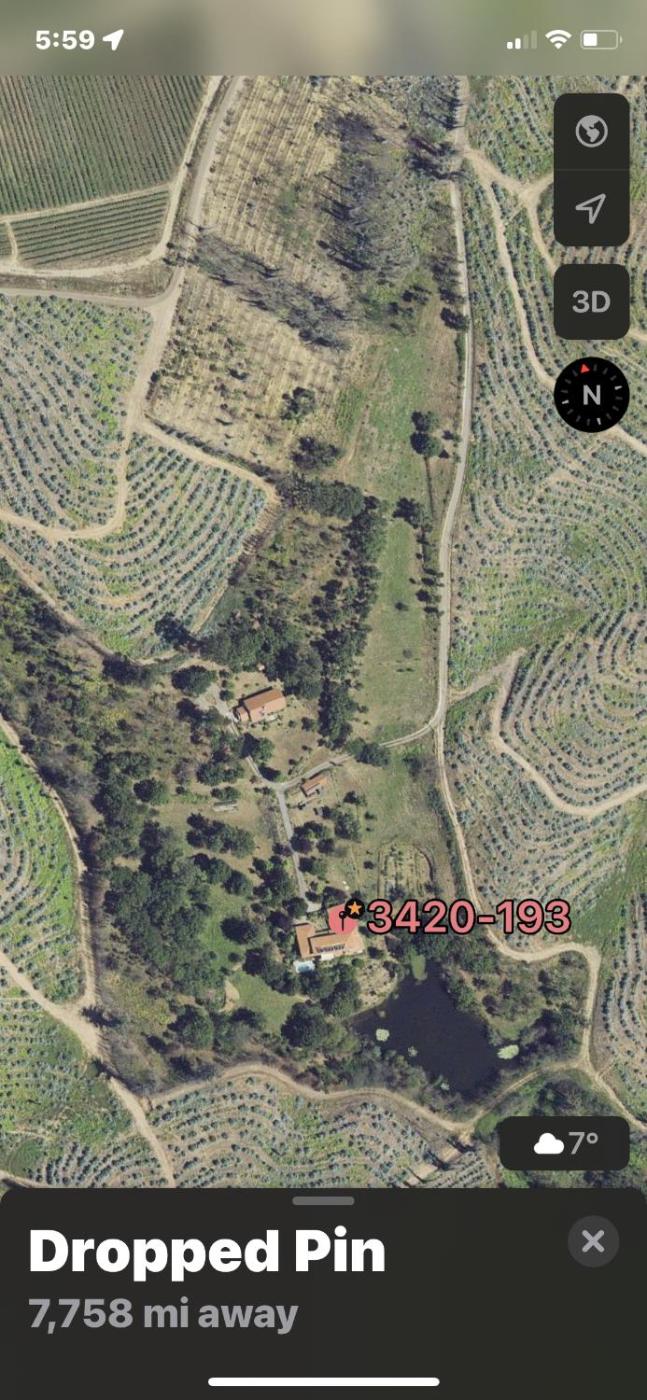Viewport: 647px width, 1400px height.
Task: Tap the compass to face north
Action: tap(591, 395)
